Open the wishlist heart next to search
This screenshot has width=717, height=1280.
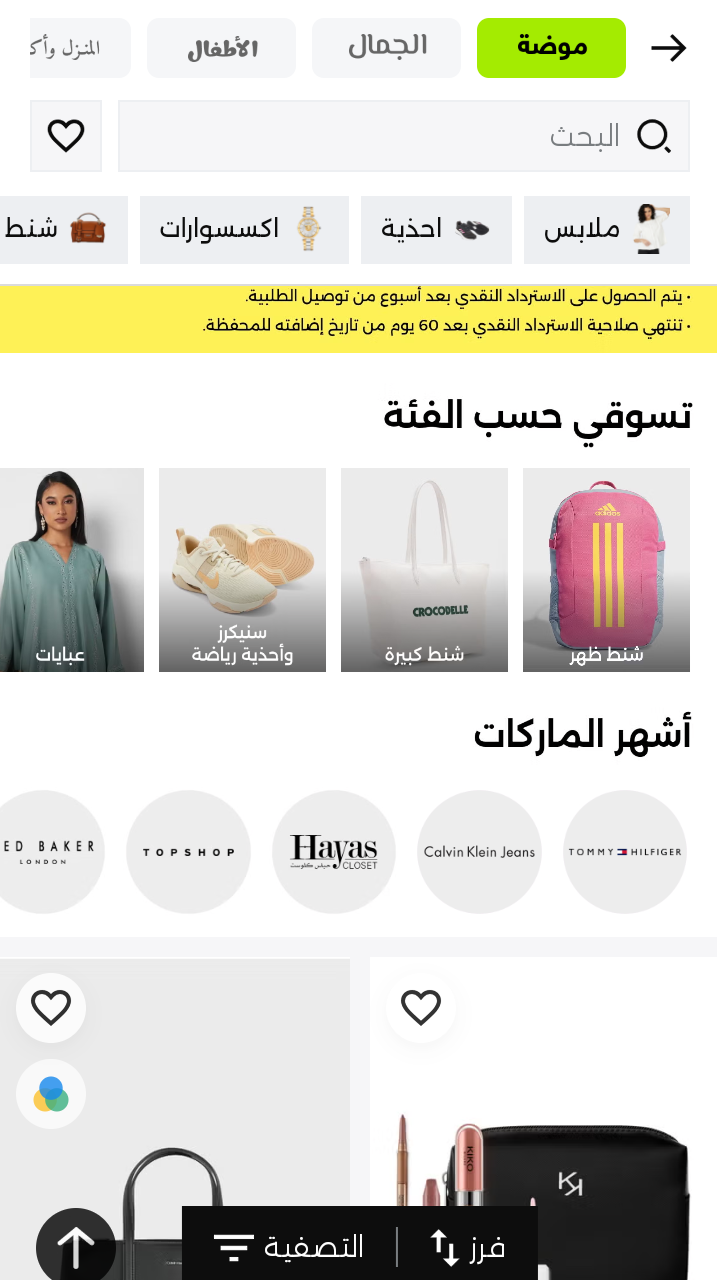coord(66,136)
